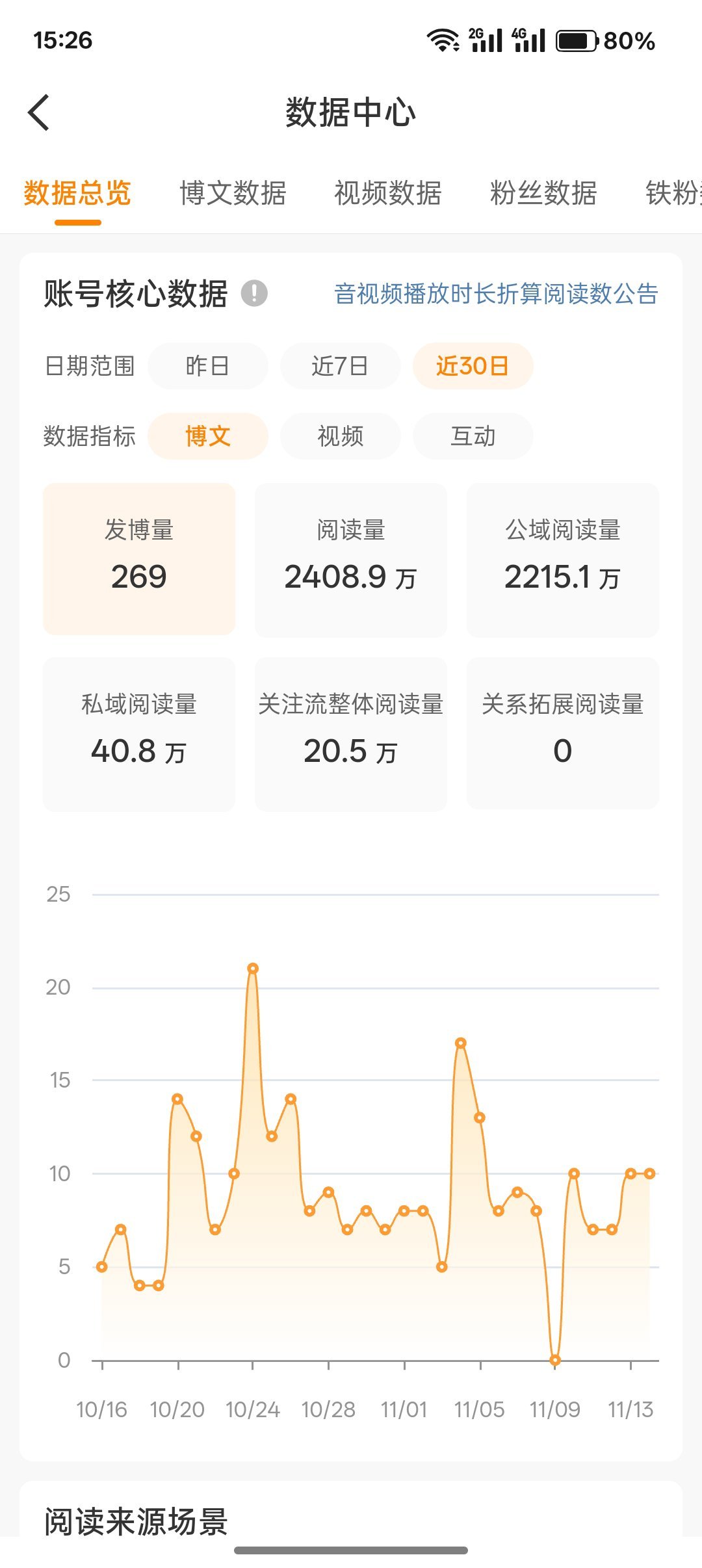Open the 账号核心数据 info tooltip icon

253,294
